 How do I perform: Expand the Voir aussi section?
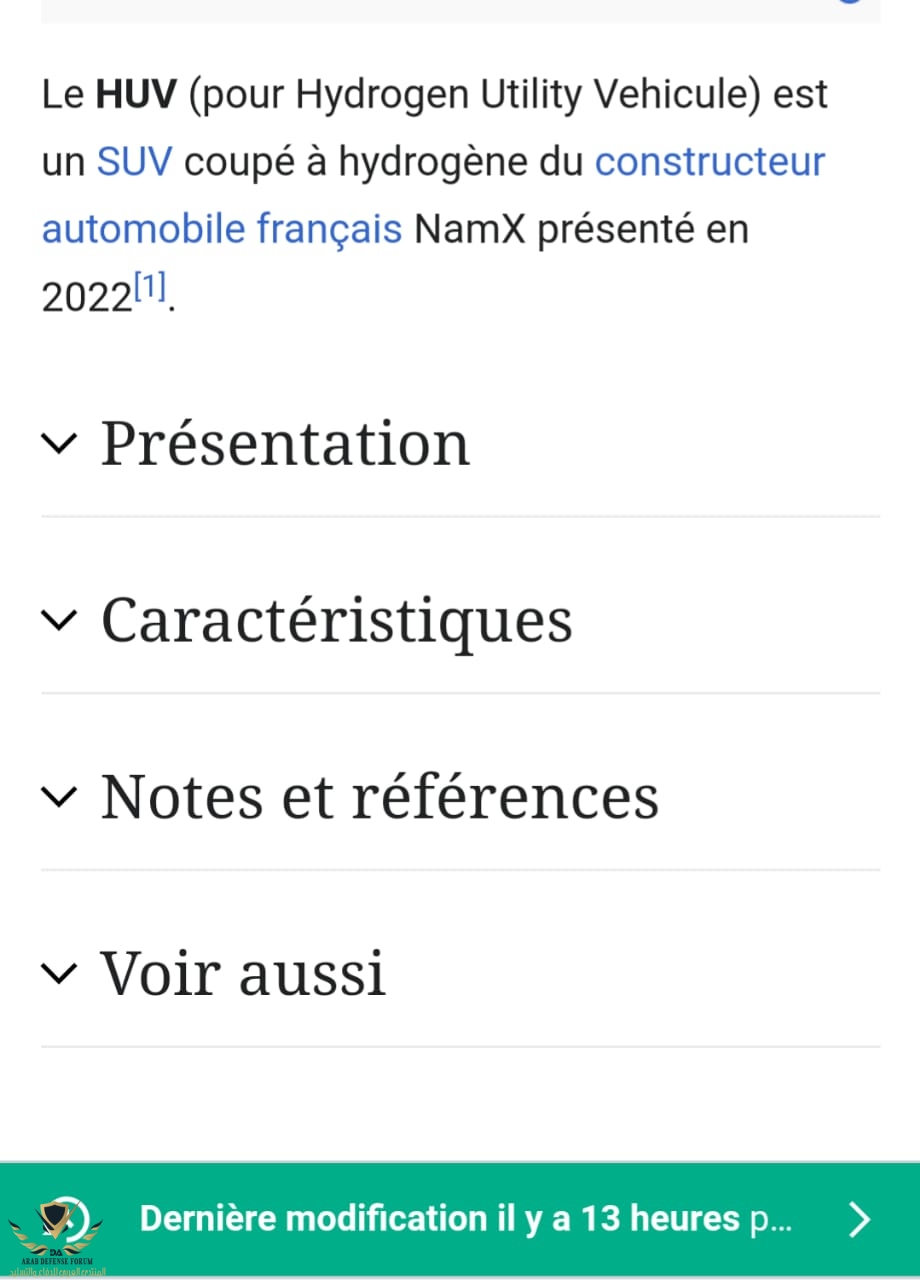(x=242, y=973)
